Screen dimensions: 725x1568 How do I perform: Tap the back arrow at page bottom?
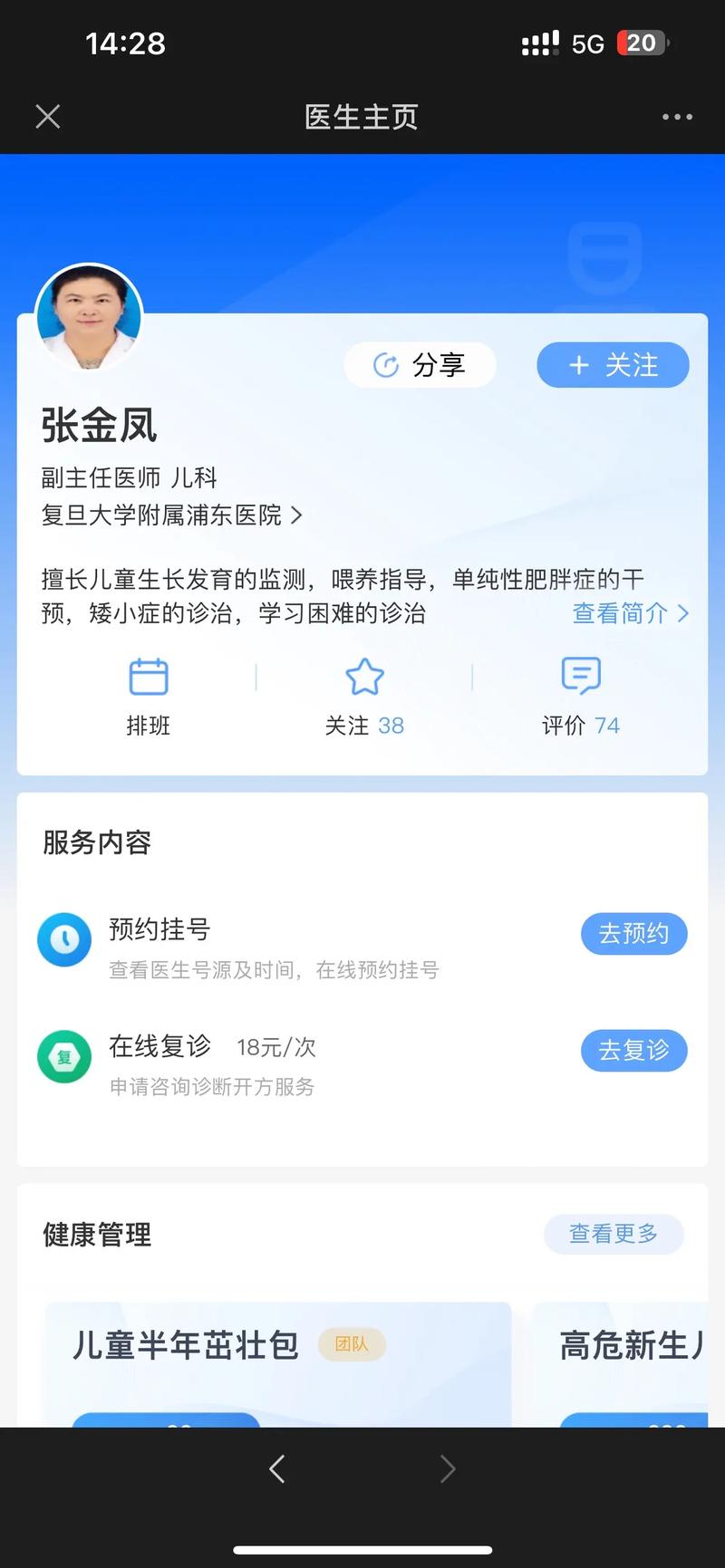pyautogui.click(x=277, y=1468)
